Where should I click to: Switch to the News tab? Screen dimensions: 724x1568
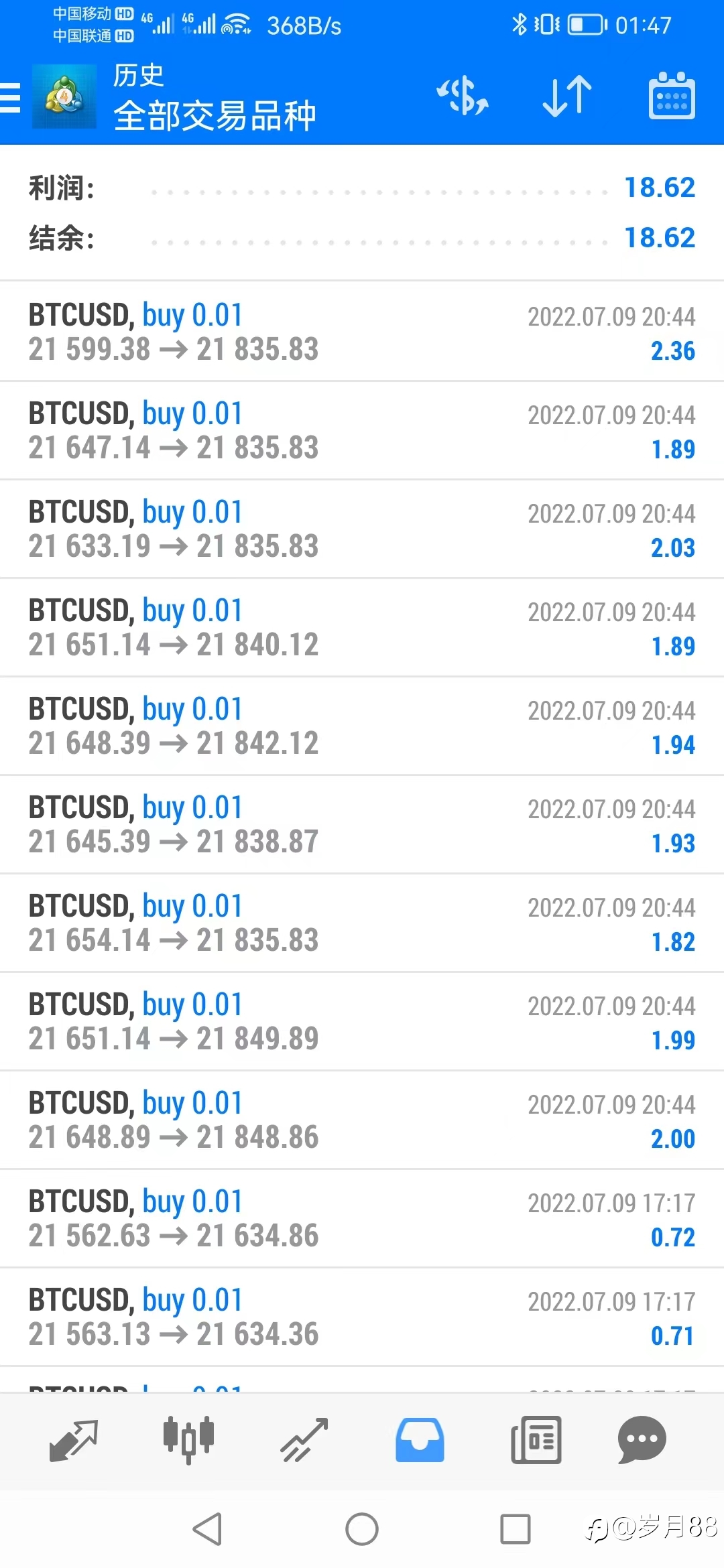point(536,1440)
